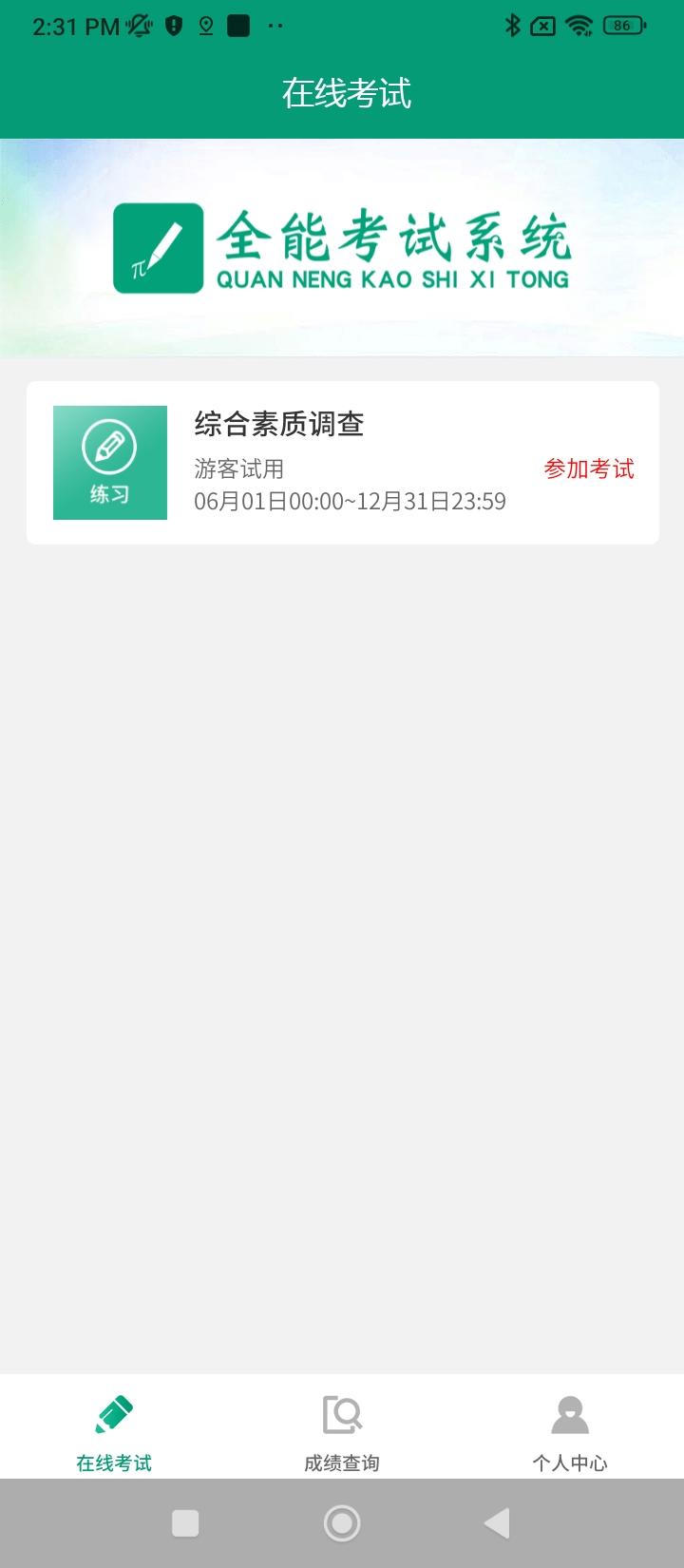Tap the Bluetooth icon in the status bar
Screen dimensions: 684x1568
(x=512, y=26)
